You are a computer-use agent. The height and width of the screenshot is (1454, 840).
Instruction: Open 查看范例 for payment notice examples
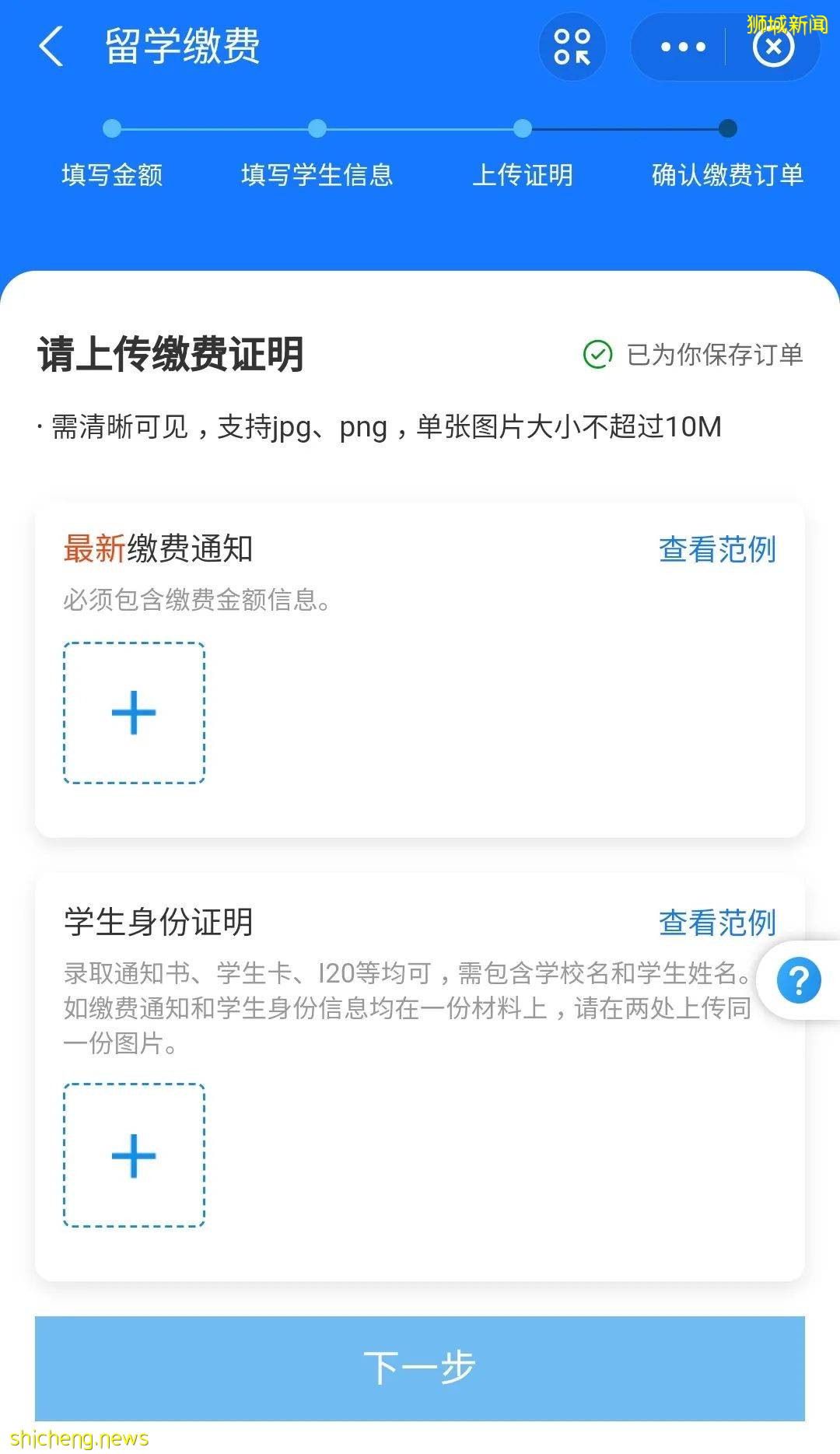pos(716,549)
